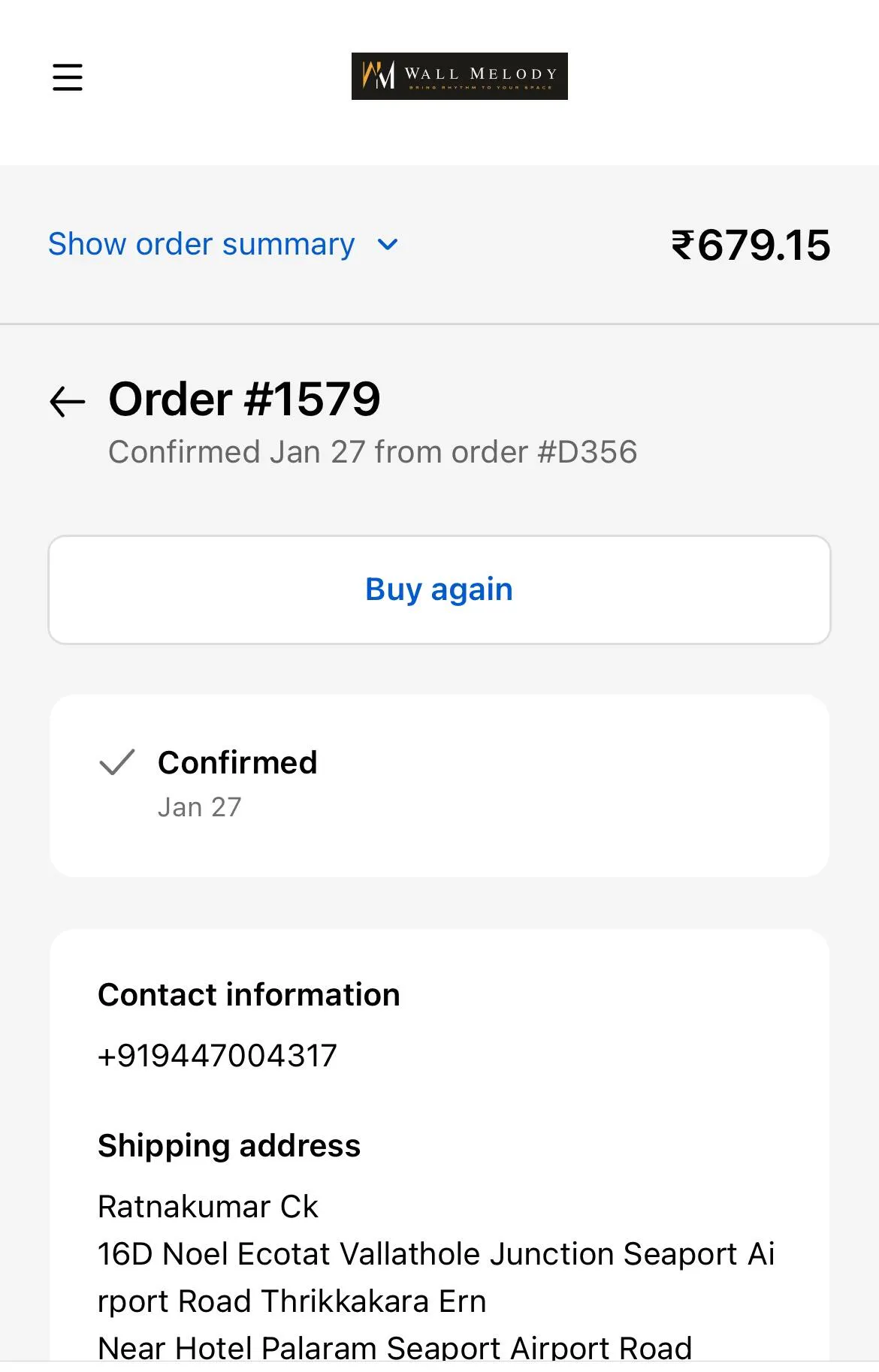Open the hamburger menu
This screenshot has width=879, height=1372.
point(68,77)
